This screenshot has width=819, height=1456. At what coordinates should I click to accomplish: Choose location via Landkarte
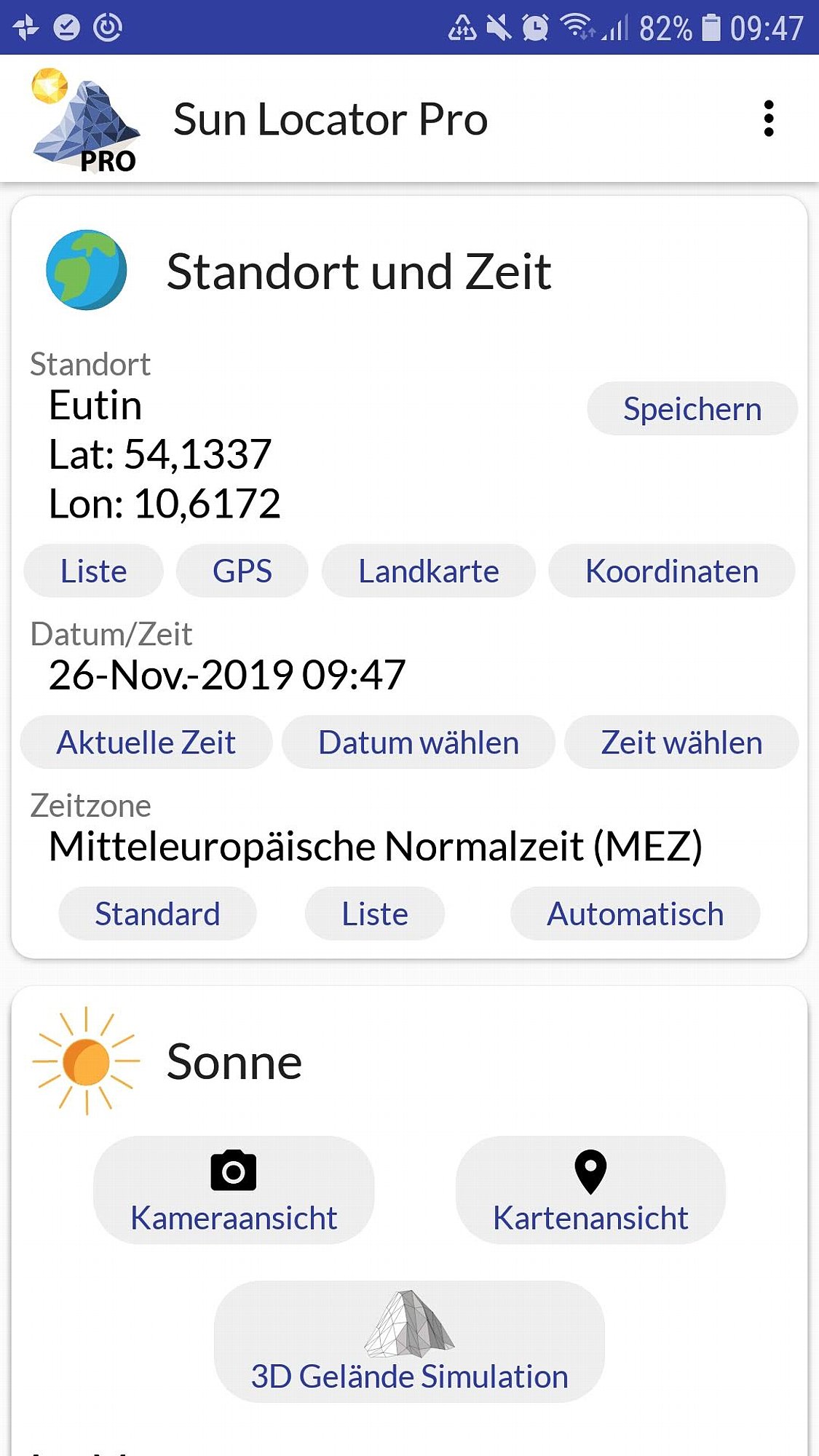(x=429, y=571)
